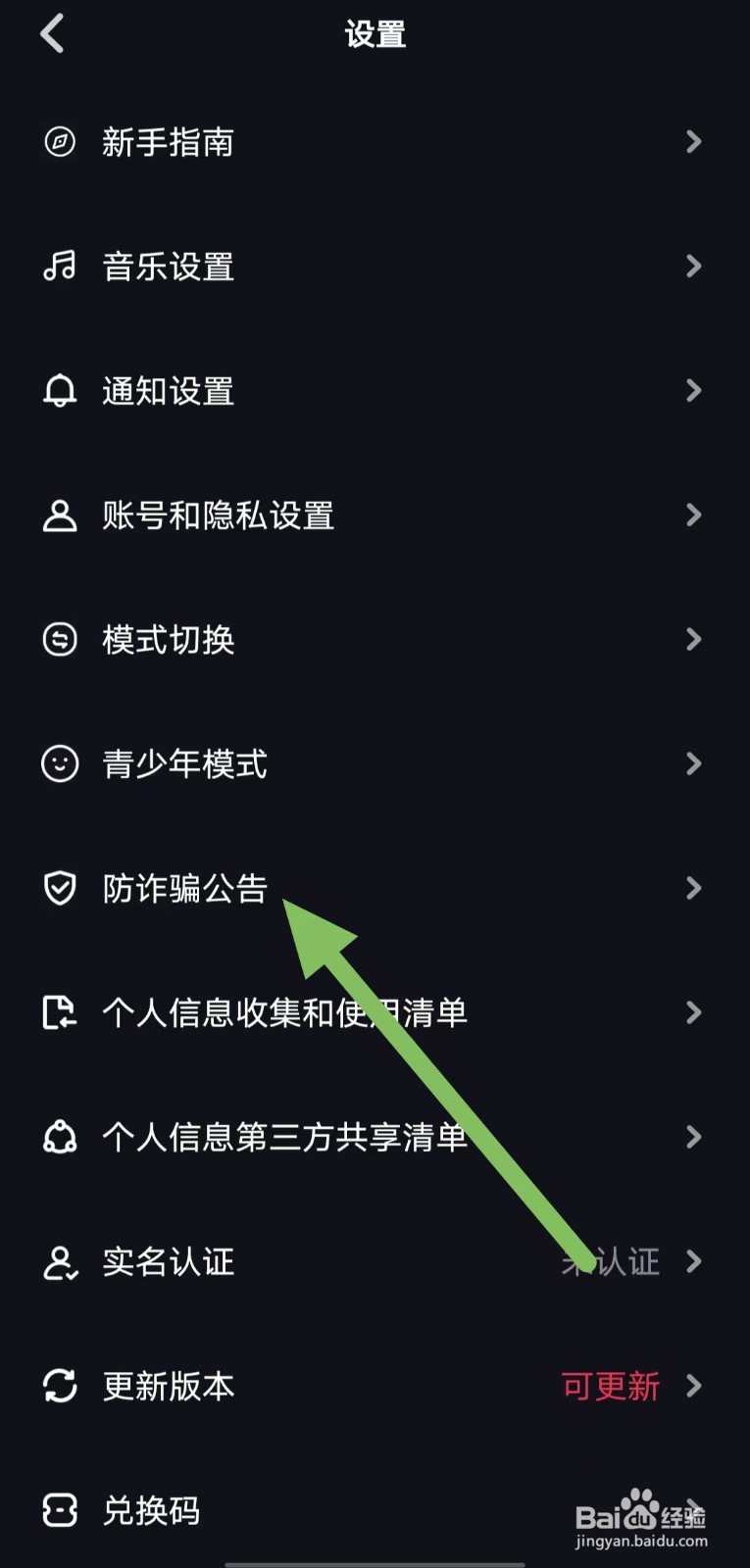Select the 防诈骗公告 shield icon
The height and width of the screenshot is (1568, 750).
(60, 889)
